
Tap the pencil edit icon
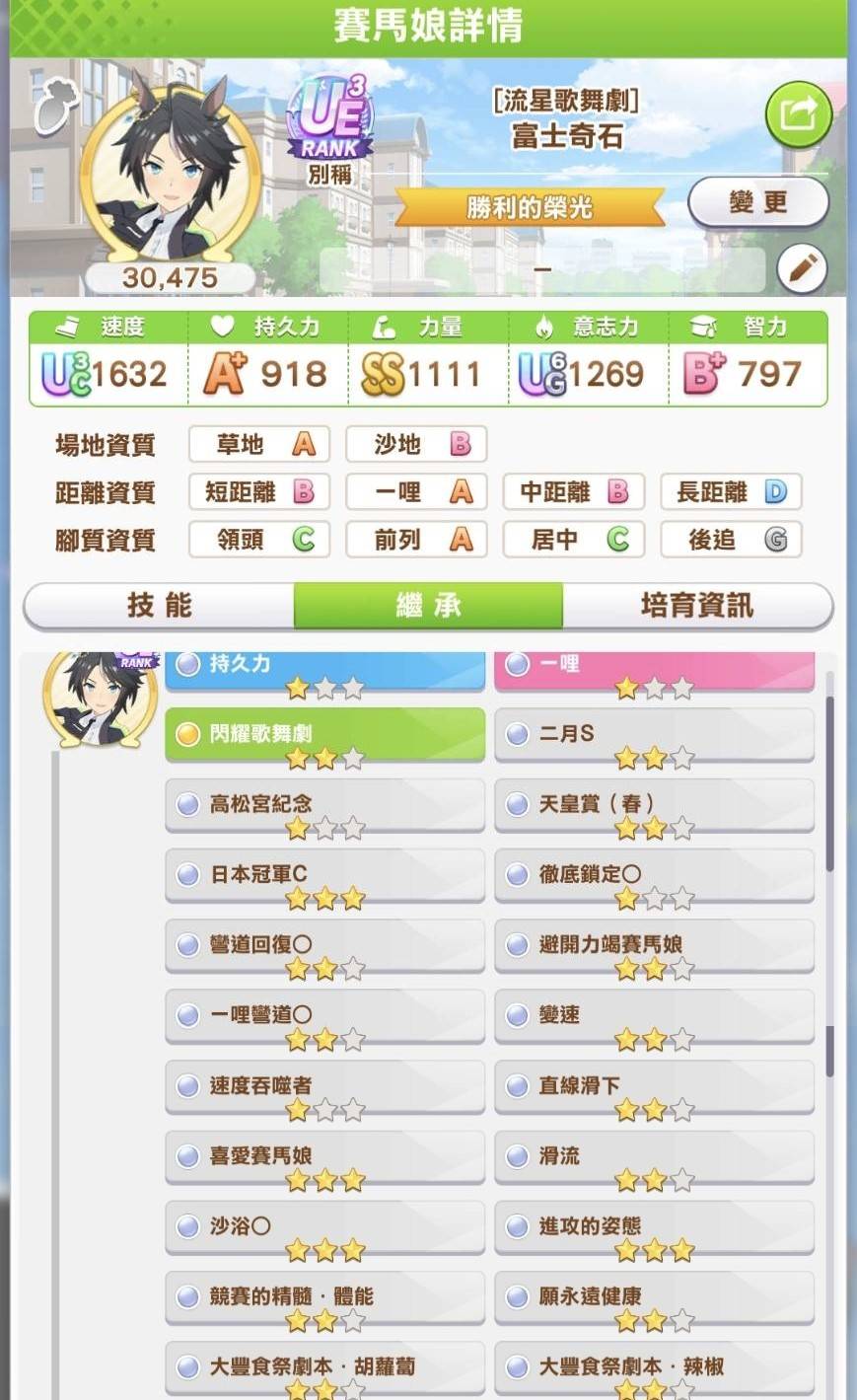801,268
